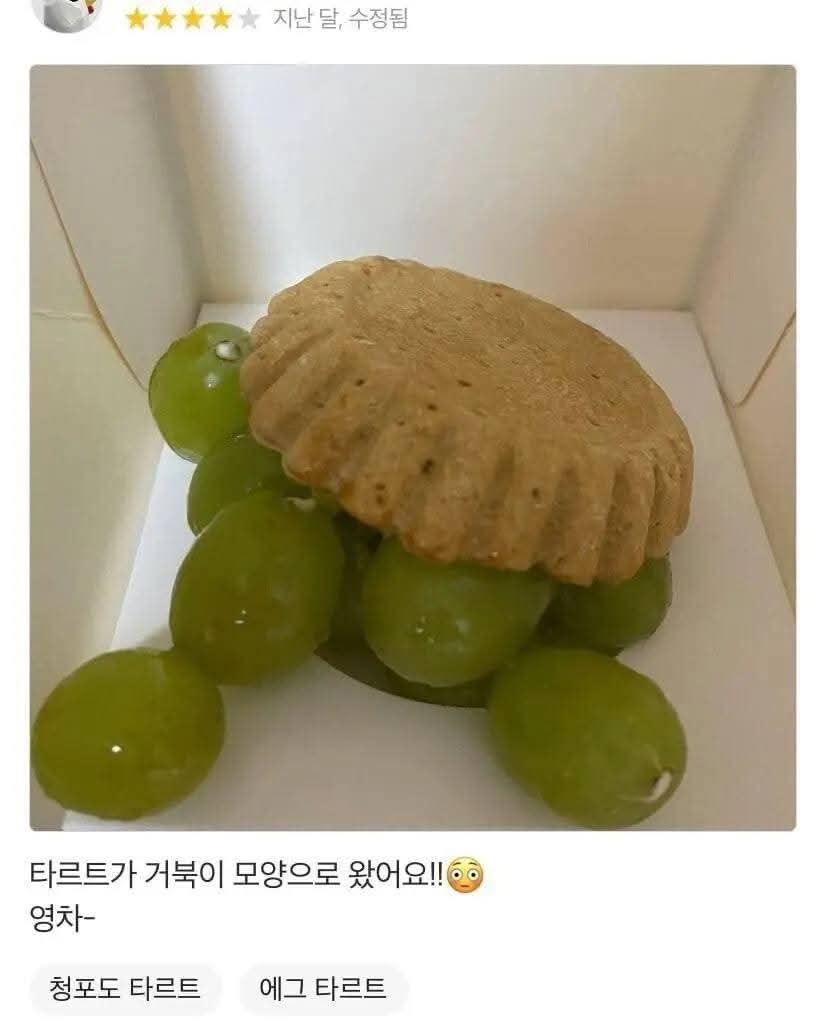Select the 청포도 타르트 menu chip
This screenshot has width=827, height=1033.
[x=125, y=989]
